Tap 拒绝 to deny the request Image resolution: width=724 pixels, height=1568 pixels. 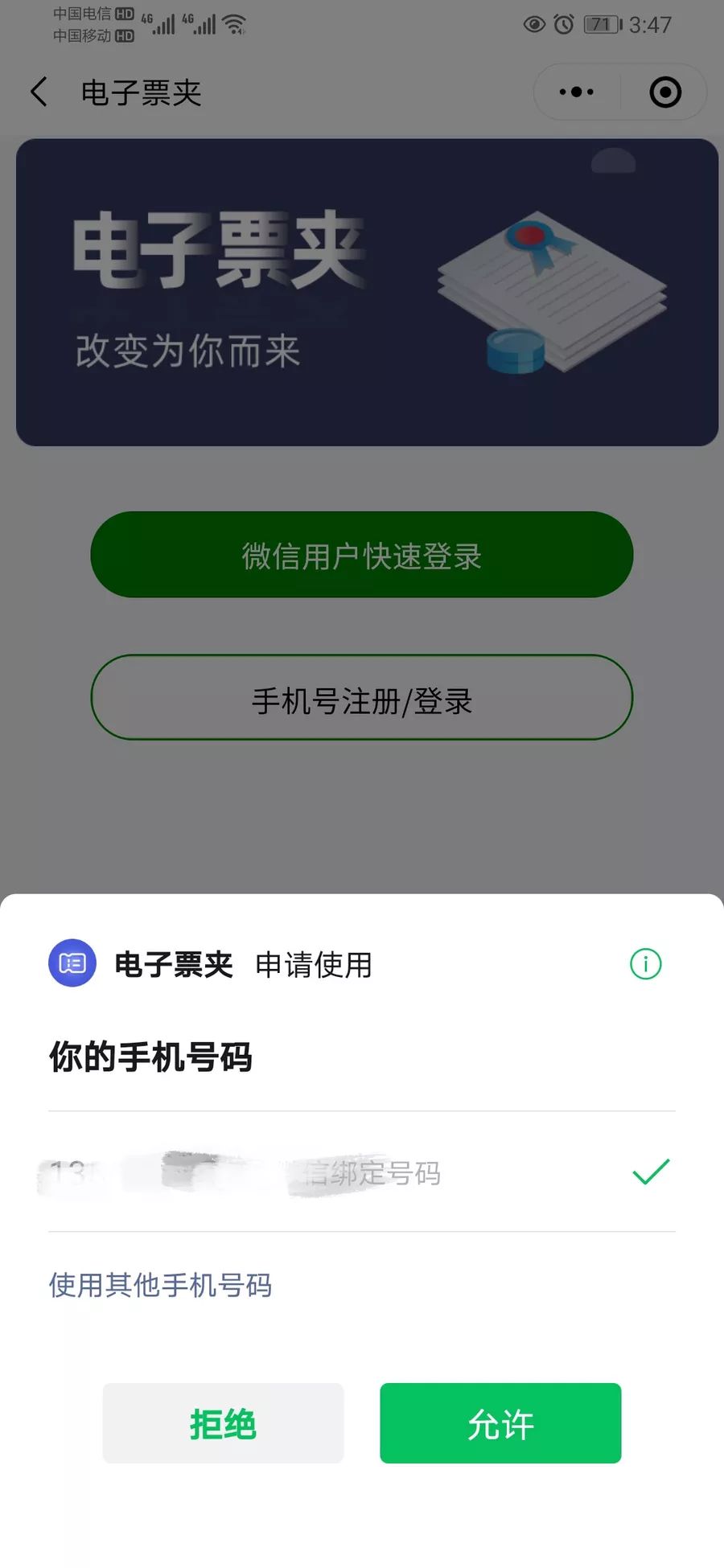223,1422
